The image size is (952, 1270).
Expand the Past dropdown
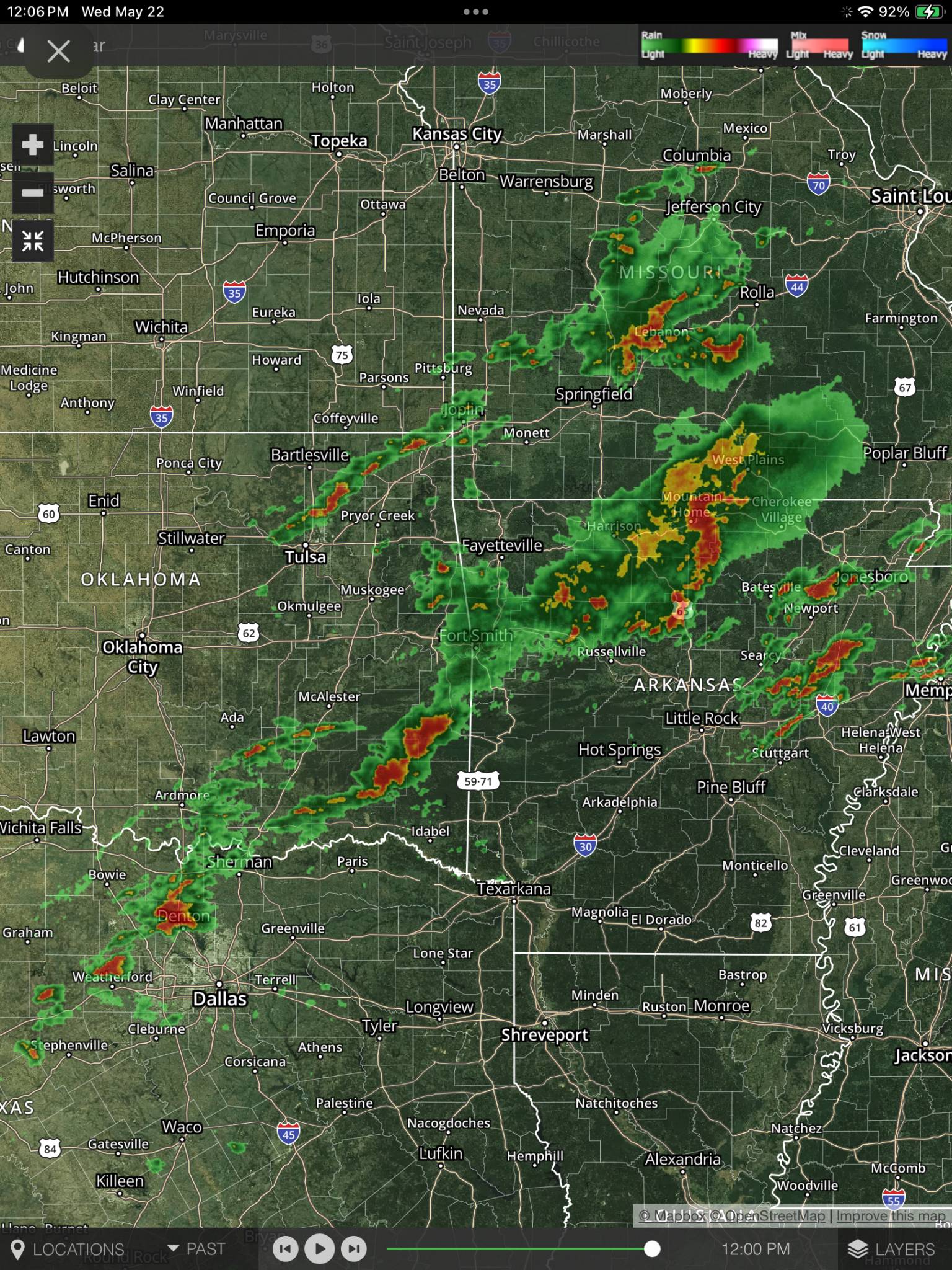click(x=196, y=1249)
